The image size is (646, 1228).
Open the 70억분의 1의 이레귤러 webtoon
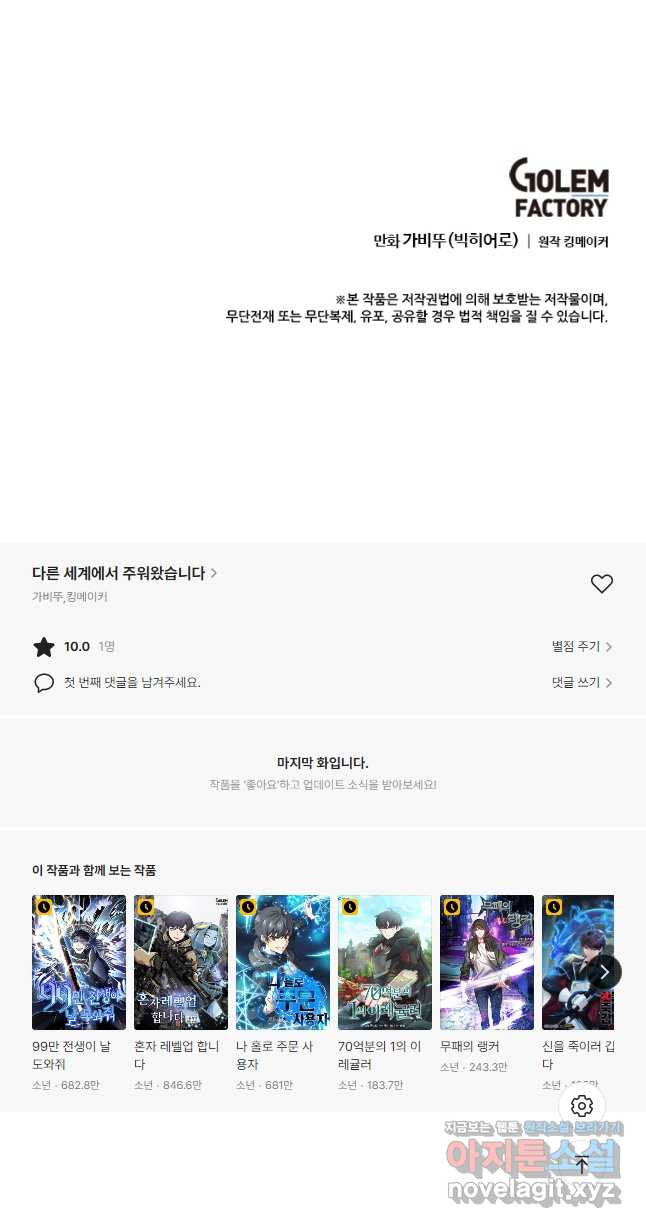[385, 962]
